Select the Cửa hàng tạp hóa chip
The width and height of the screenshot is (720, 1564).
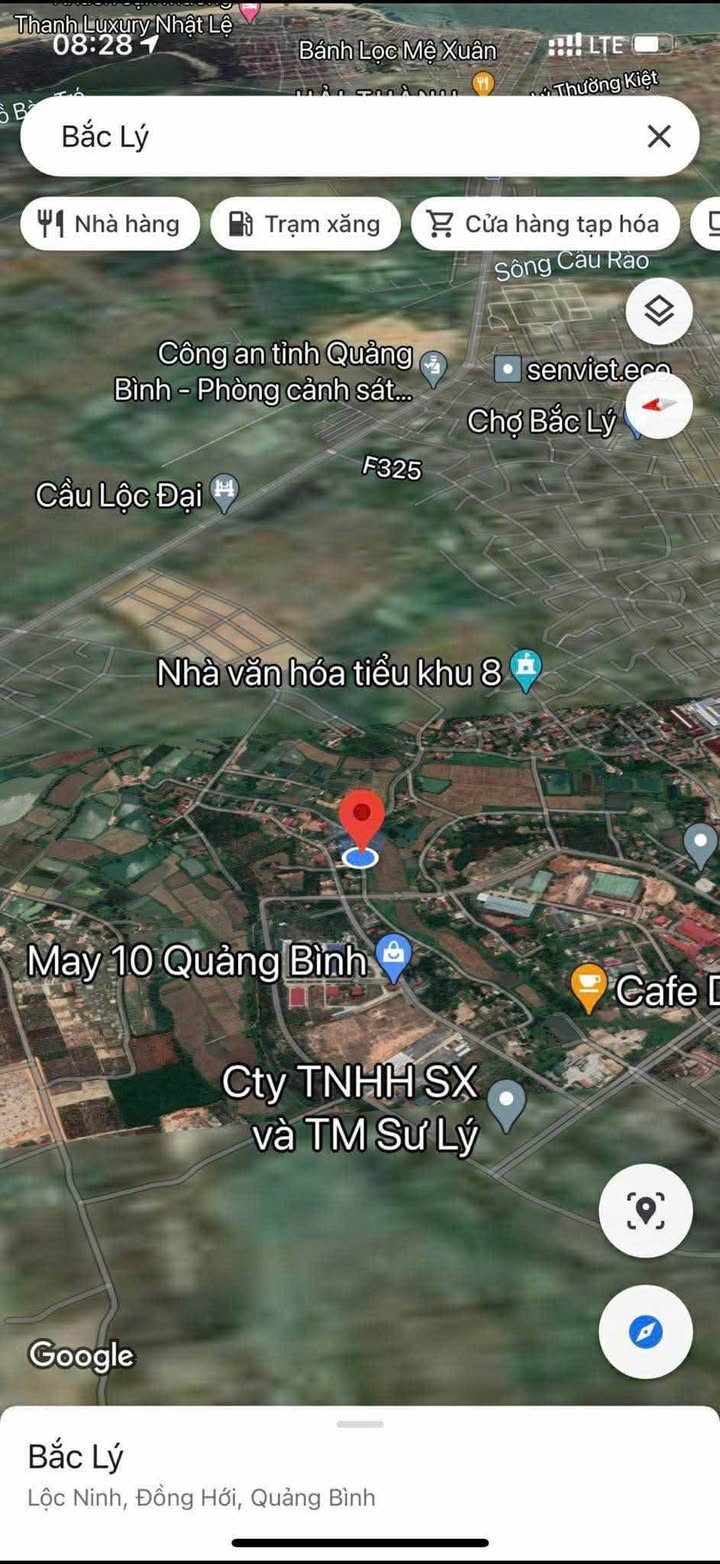click(545, 224)
